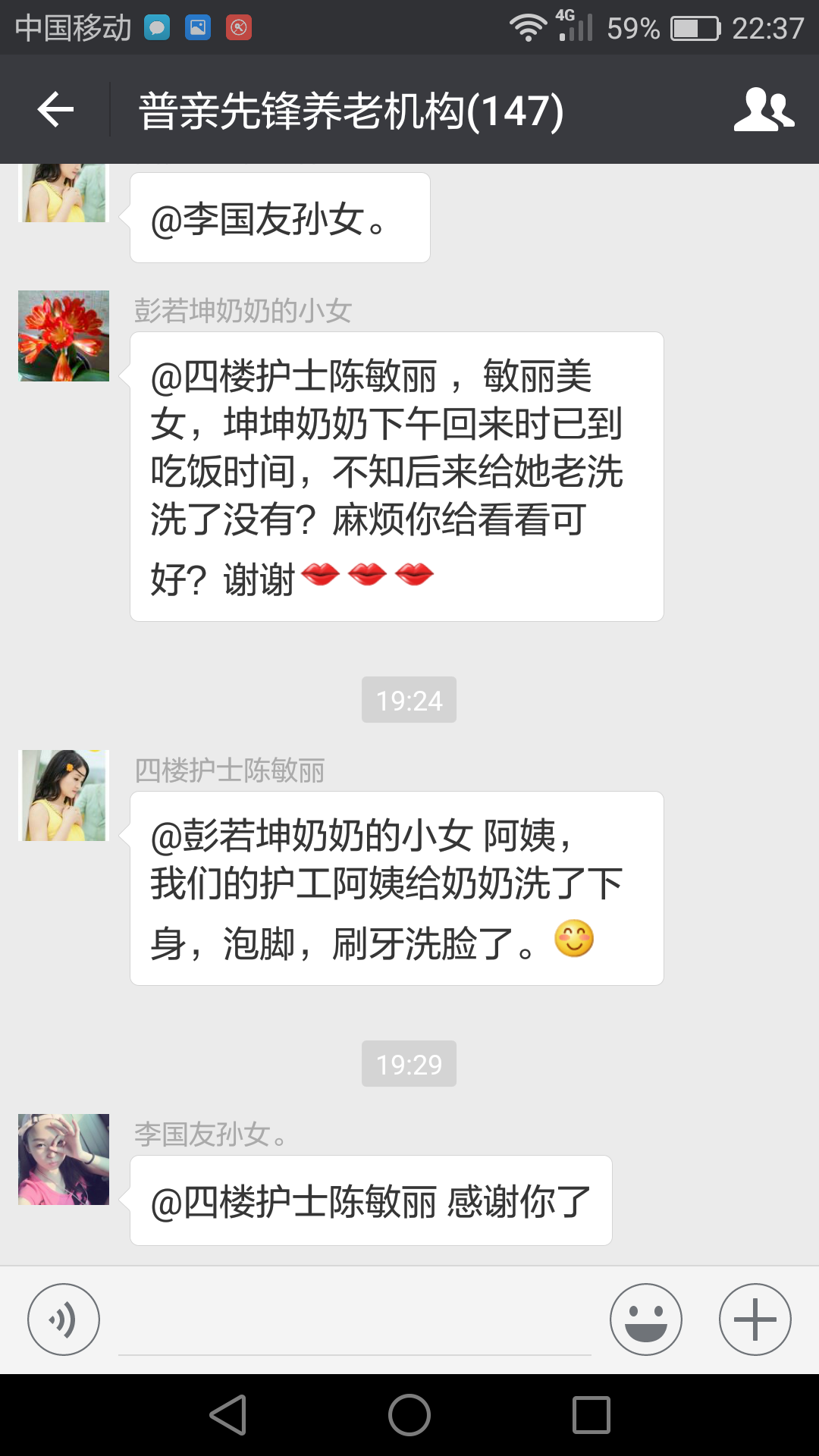Open the plus attachment menu

(755, 1319)
